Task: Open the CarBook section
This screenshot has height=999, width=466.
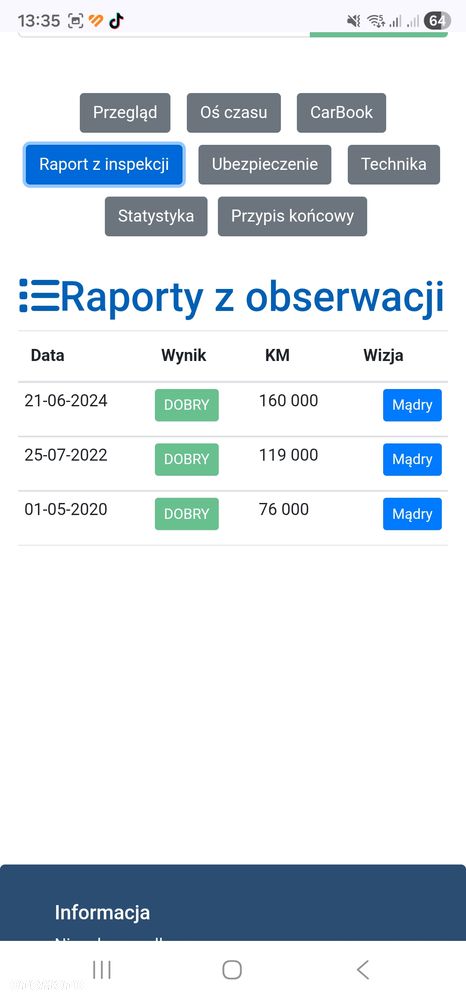Action: [341, 113]
